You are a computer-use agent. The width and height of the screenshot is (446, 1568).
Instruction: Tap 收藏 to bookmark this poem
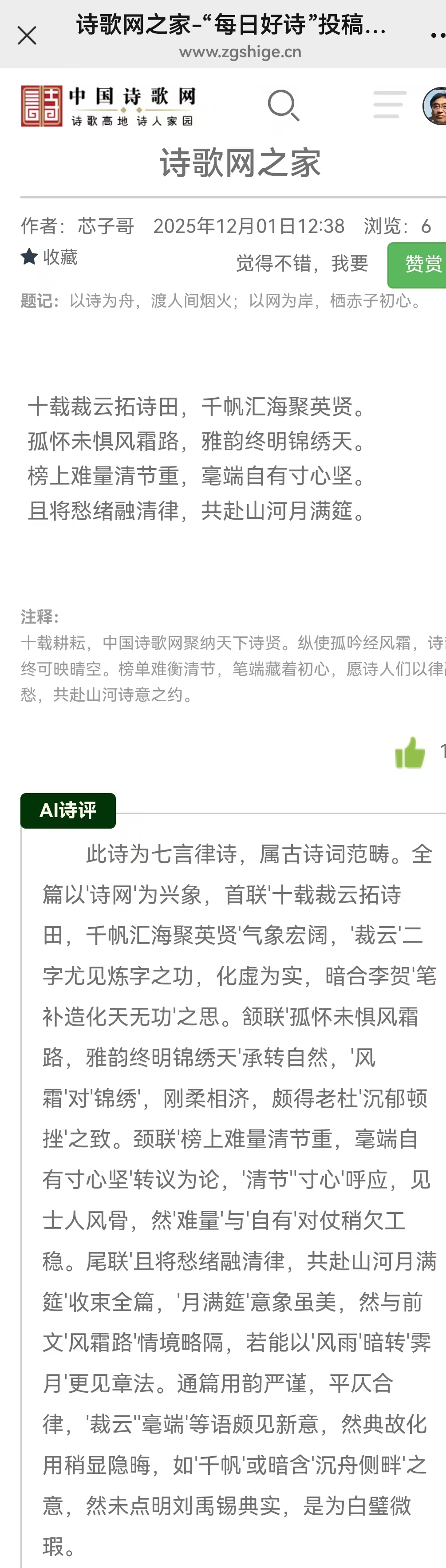49,257
